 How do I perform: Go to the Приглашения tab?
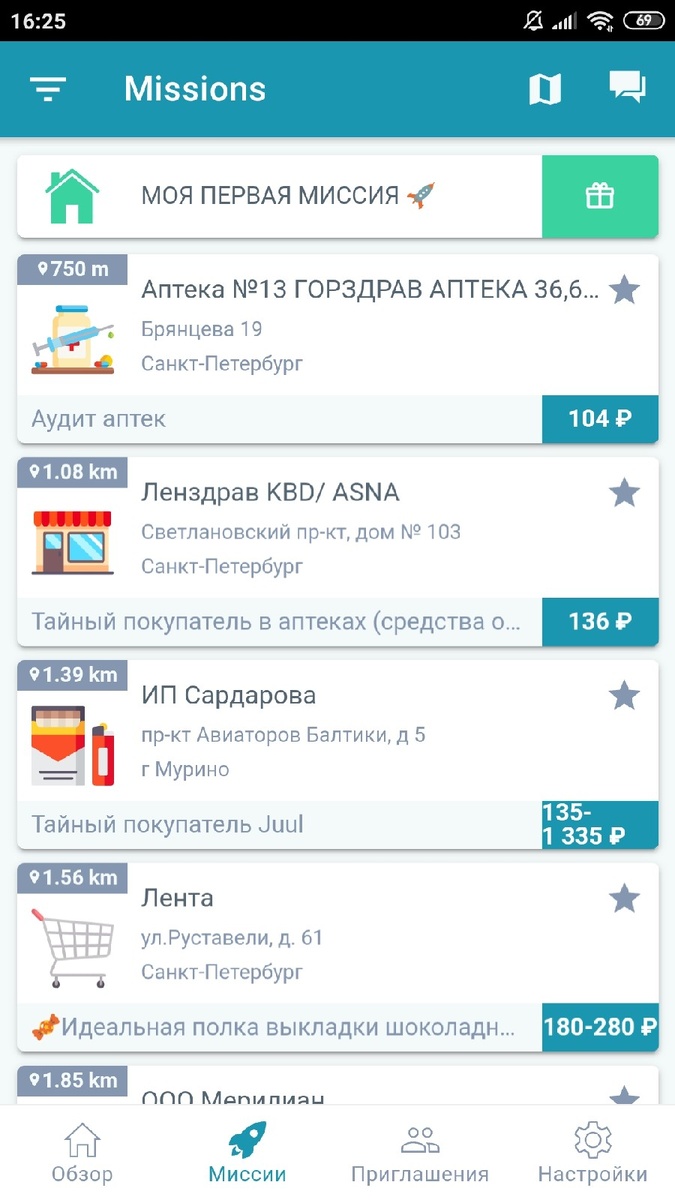pyautogui.click(x=420, y=1153)
